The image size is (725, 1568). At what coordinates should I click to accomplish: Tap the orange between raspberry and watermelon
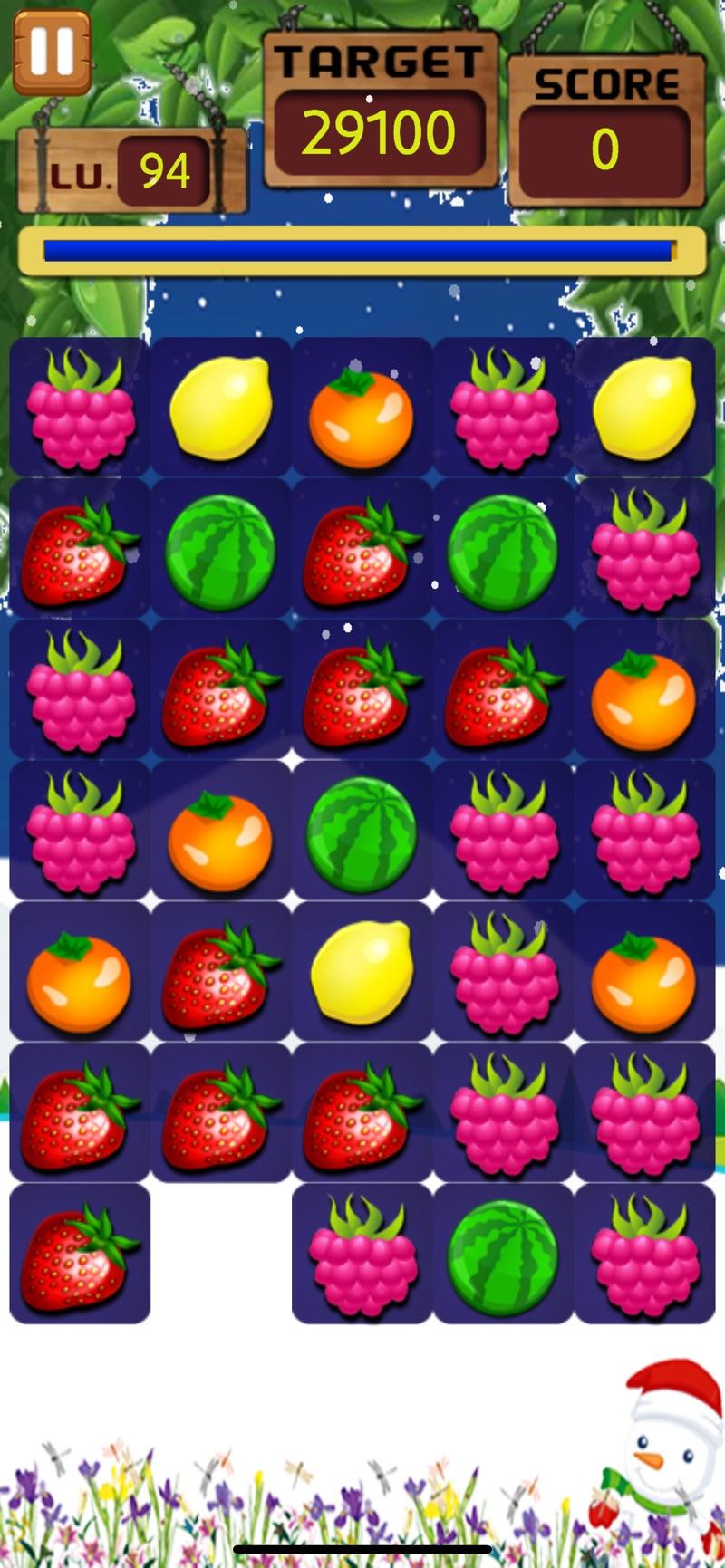(x=221, y=831)
